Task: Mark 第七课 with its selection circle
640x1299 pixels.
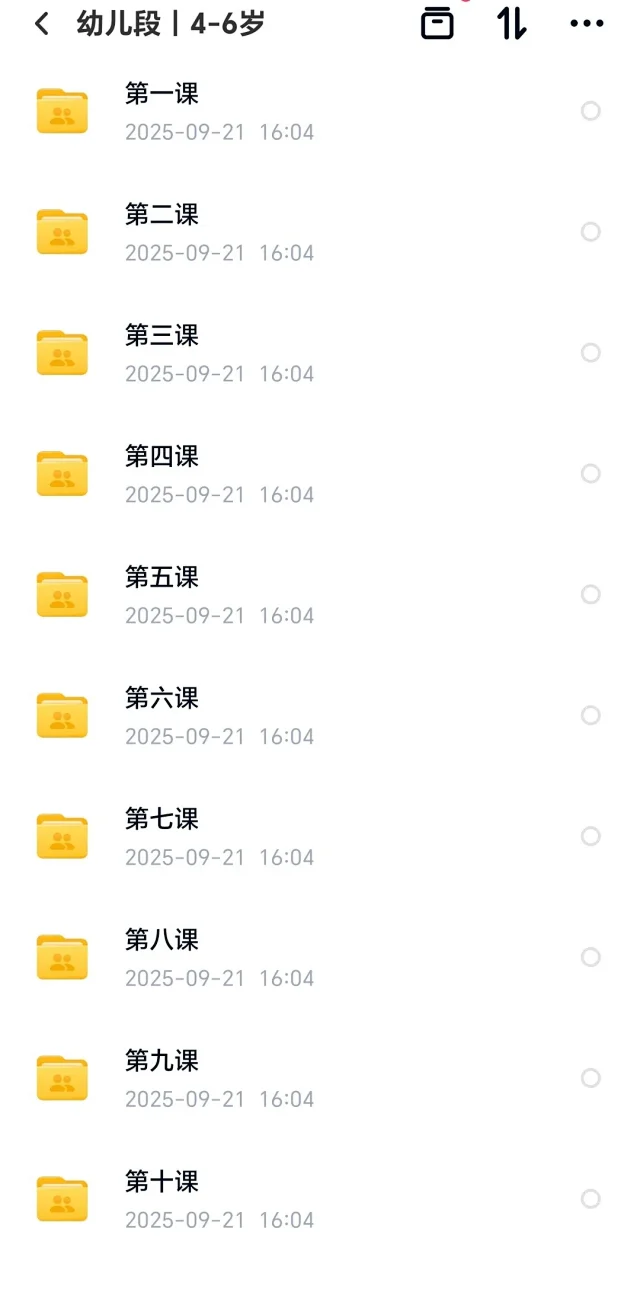Action: click(591, 837)
